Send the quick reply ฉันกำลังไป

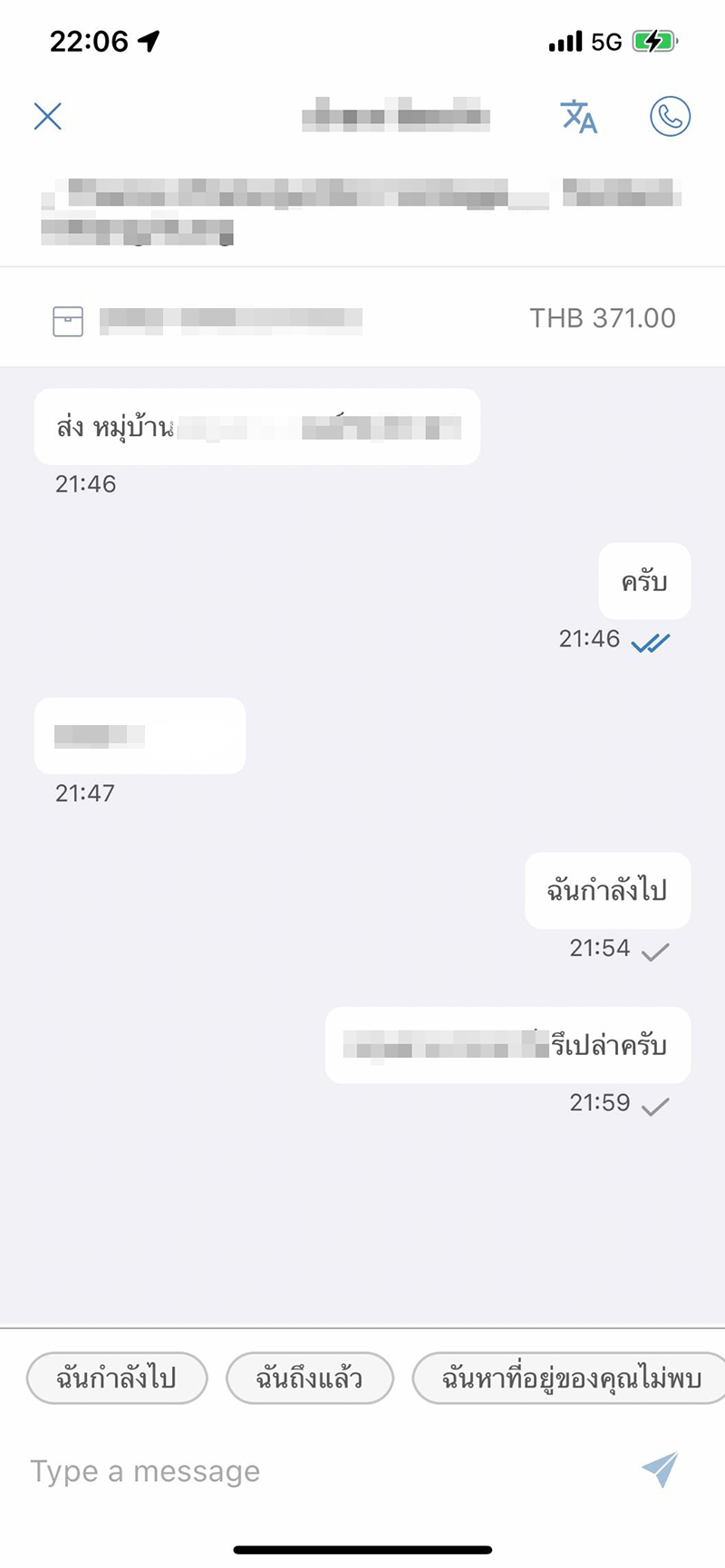[116, 1377]
